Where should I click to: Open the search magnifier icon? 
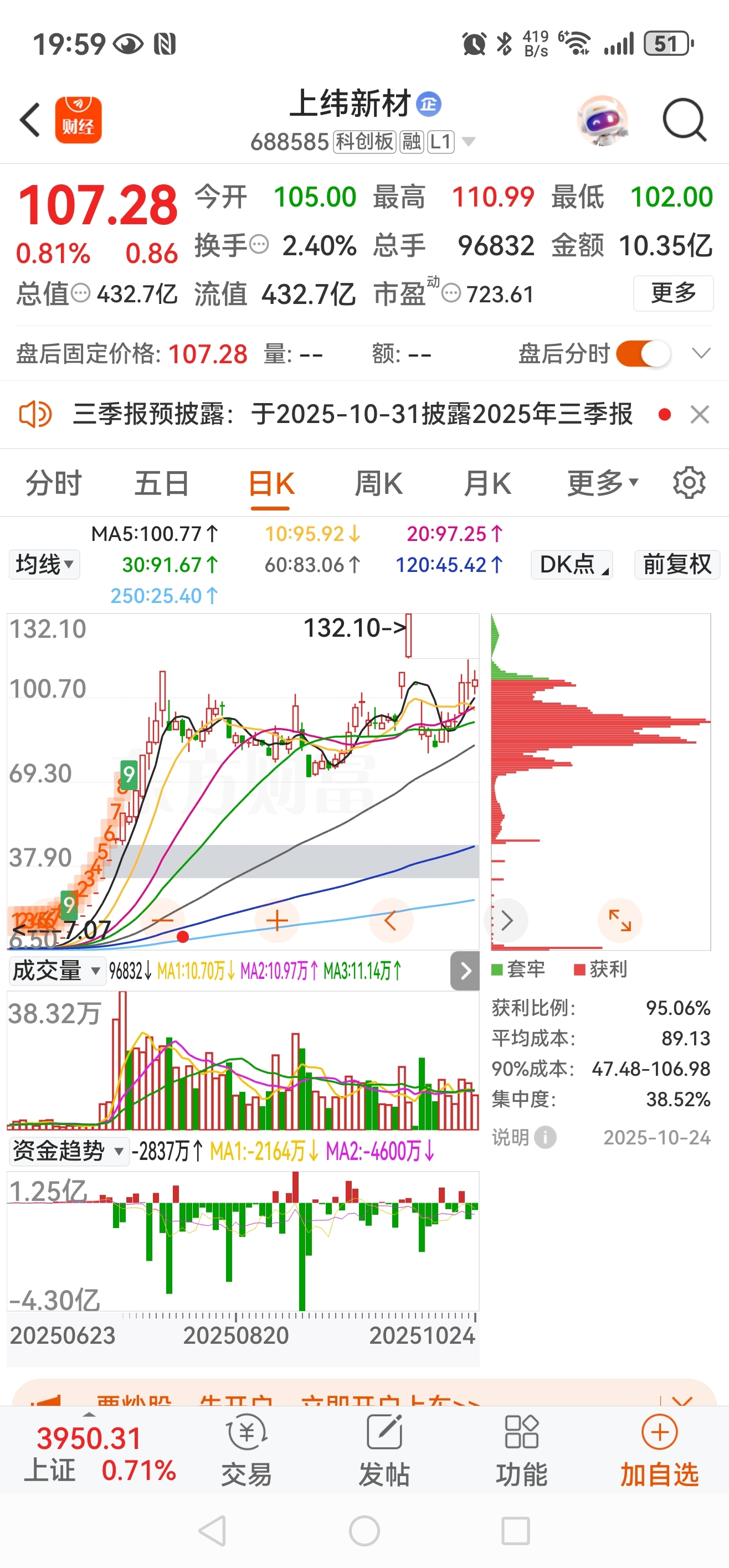click(684, 120)
